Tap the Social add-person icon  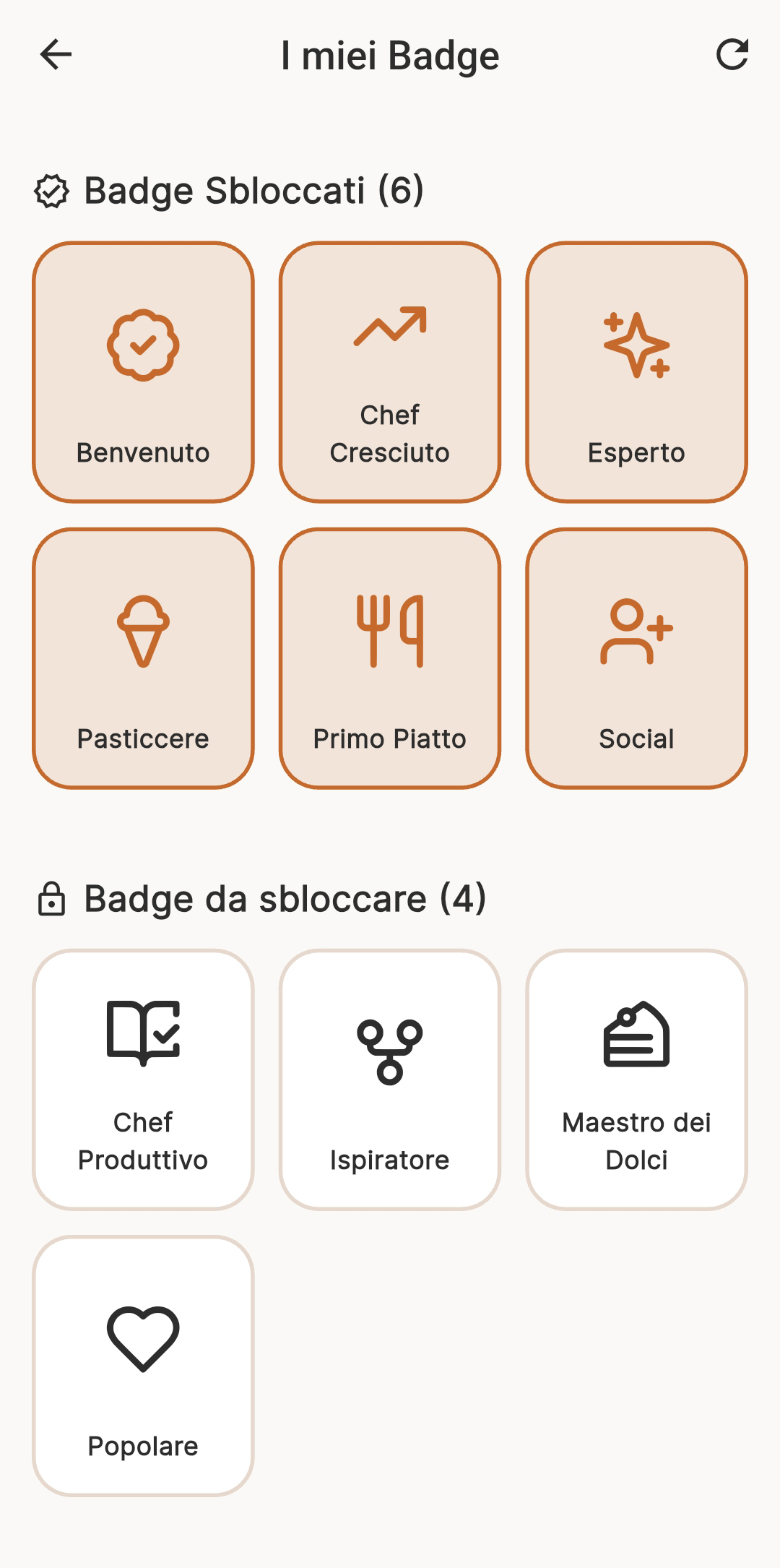click(636, 632)
